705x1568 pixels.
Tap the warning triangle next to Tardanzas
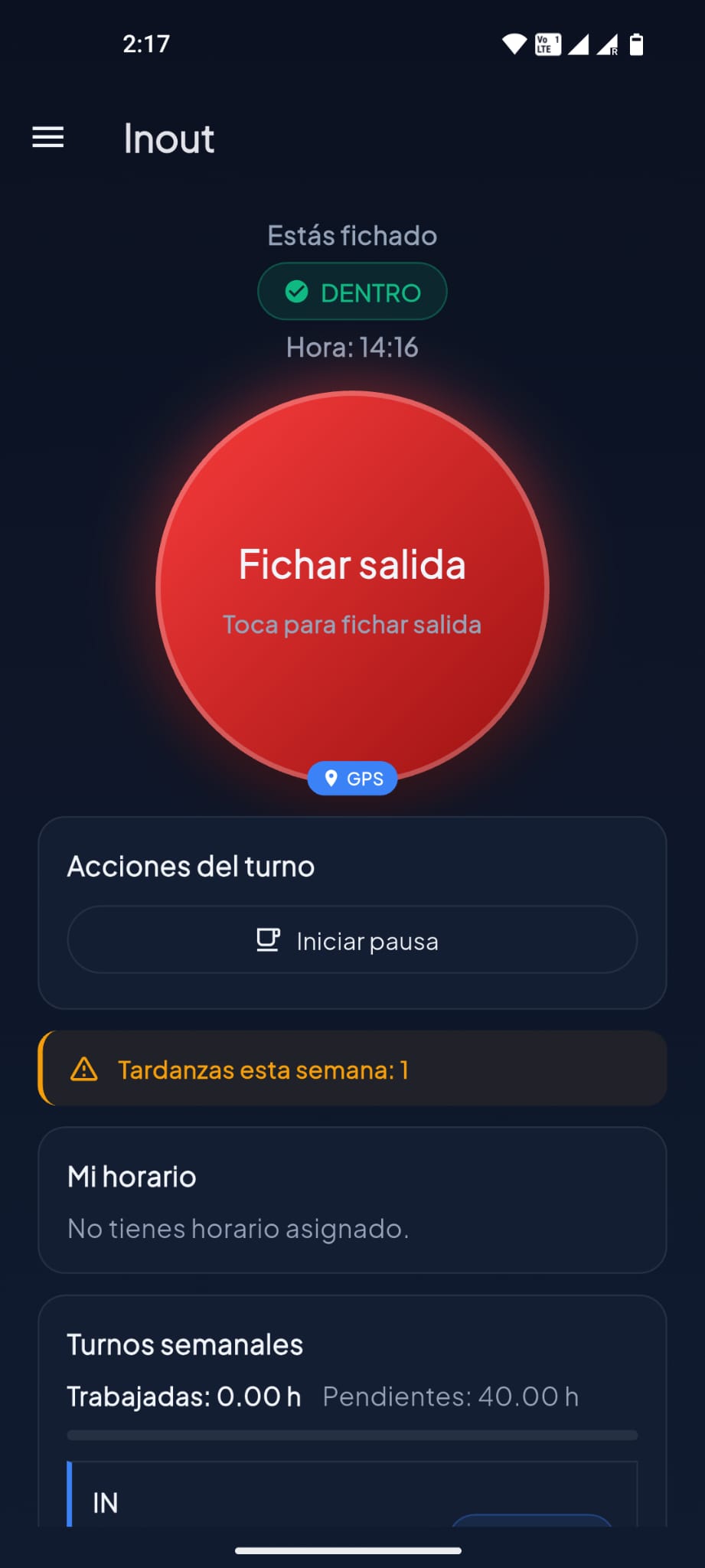83,1069
